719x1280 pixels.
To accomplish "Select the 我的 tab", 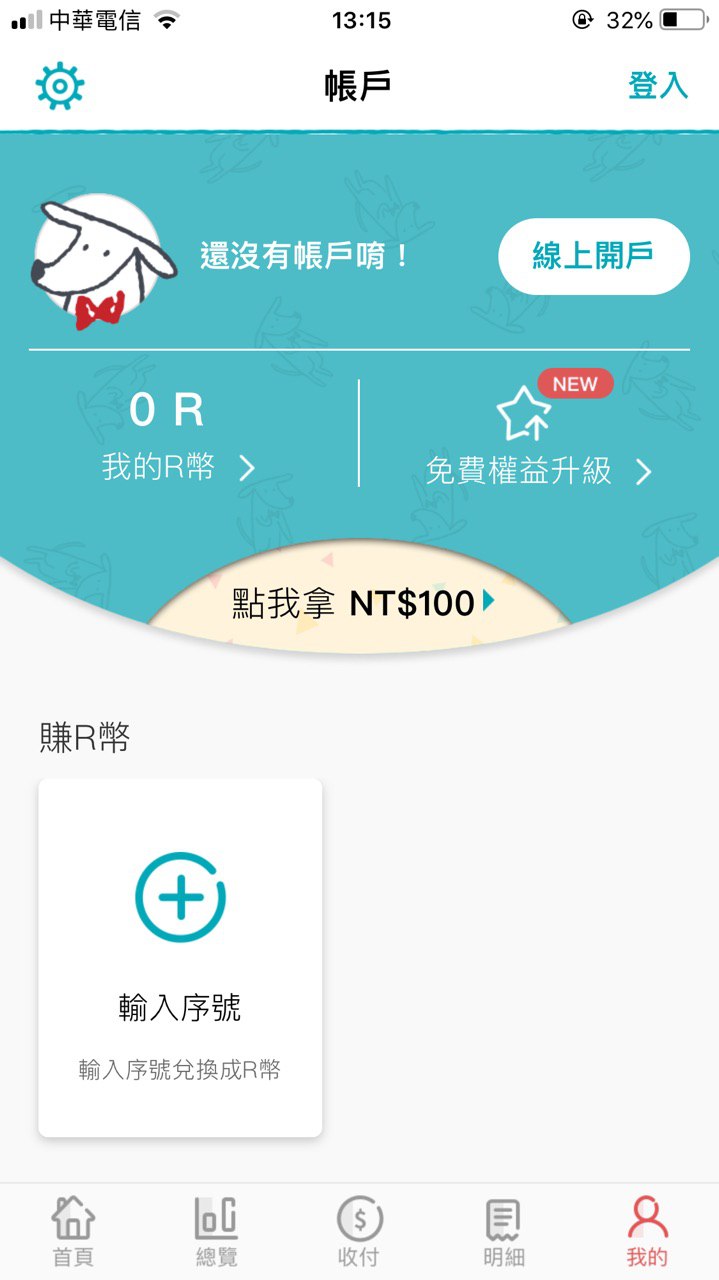I will [x=647, y=1232].
